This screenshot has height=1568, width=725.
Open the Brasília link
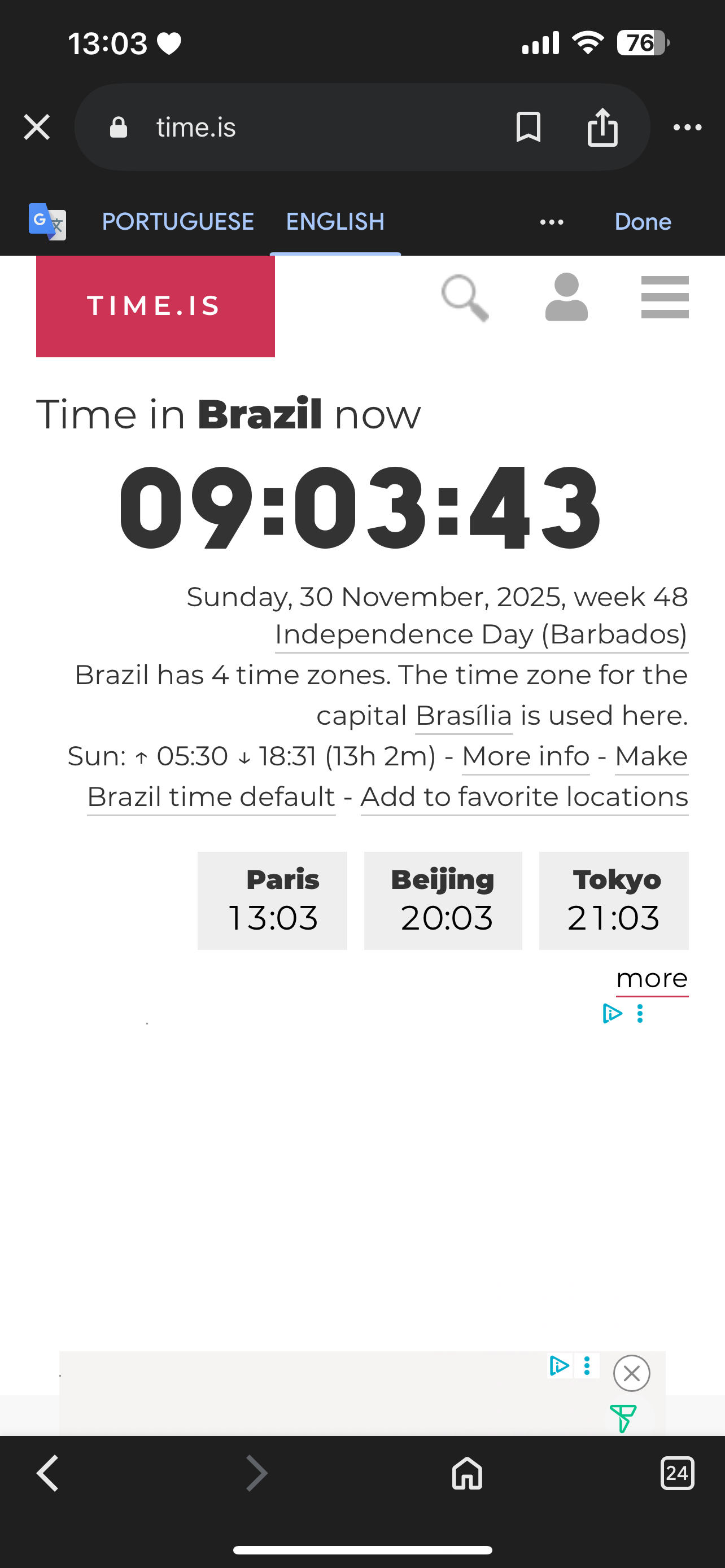464,716
